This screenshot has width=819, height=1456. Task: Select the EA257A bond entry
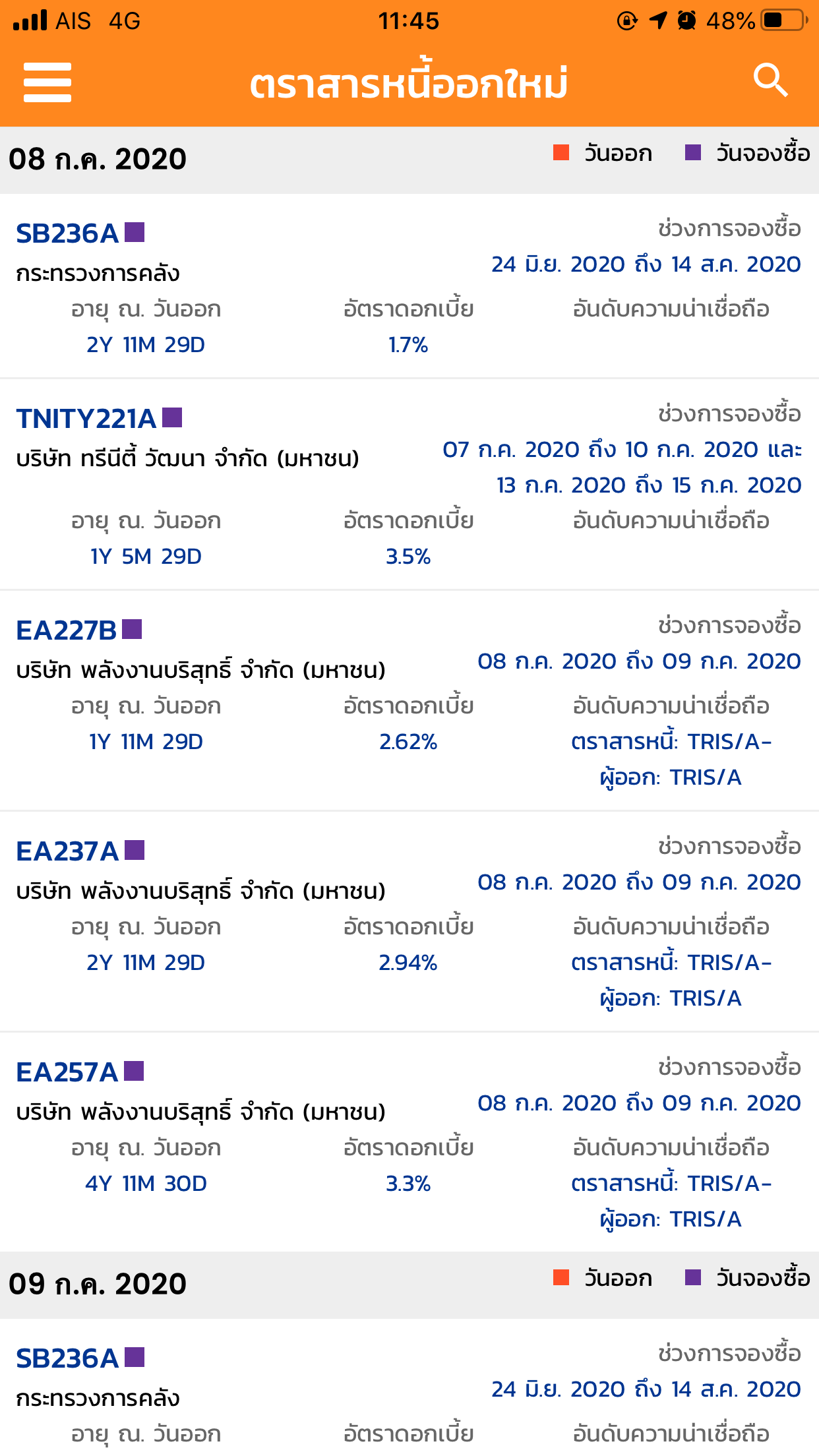(409, 1143)
